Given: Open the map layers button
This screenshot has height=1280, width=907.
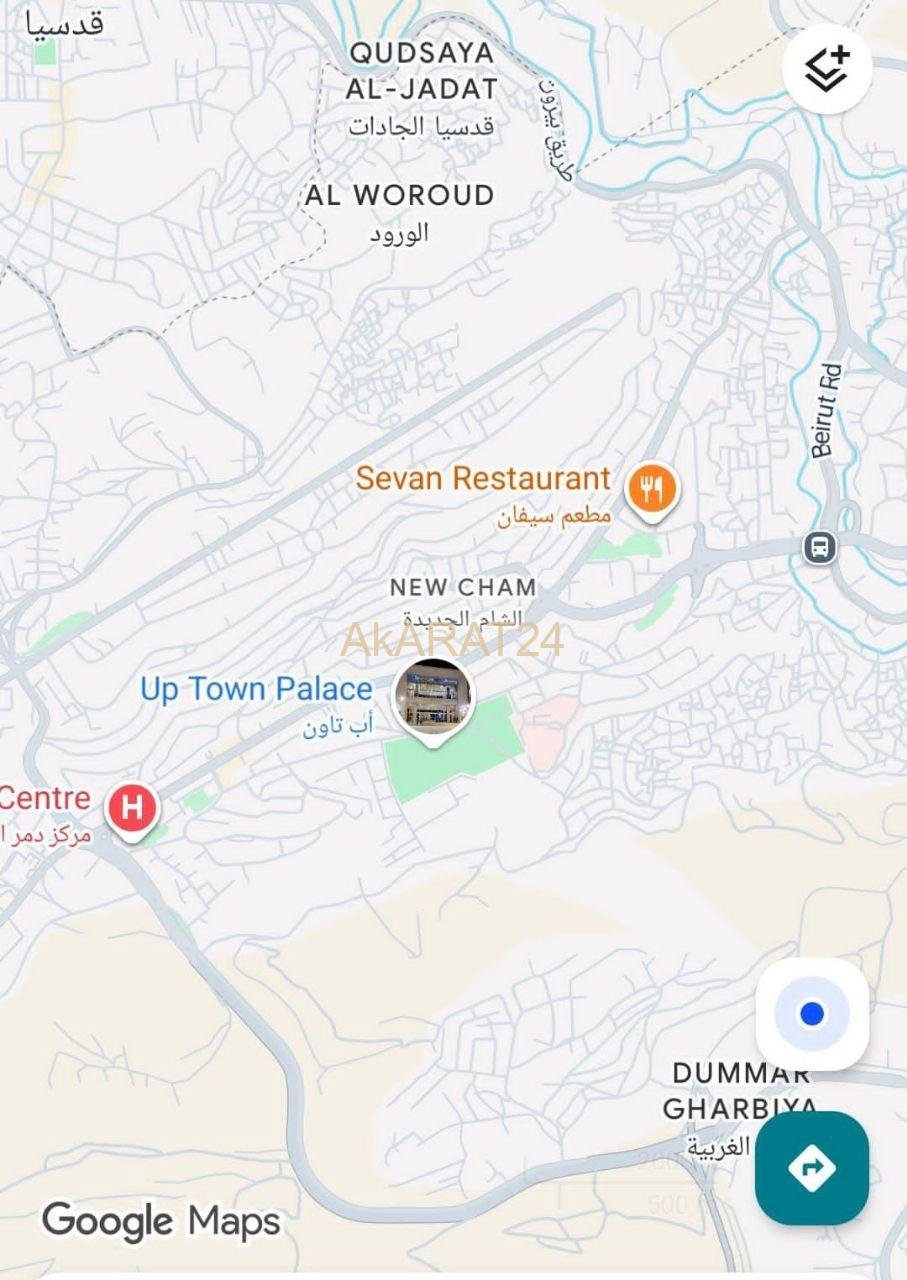Looking at the screenshot, I should click(x=827, y=69).
